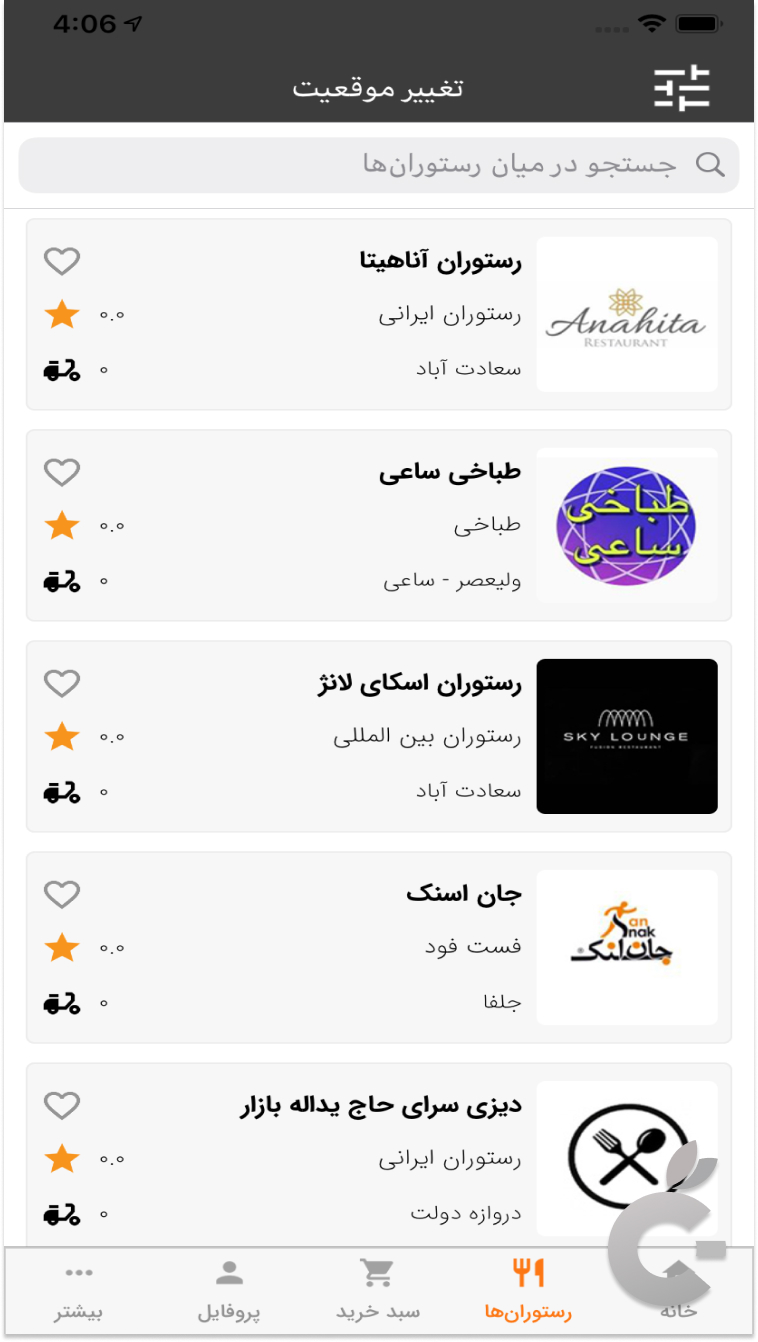Open the more menu ellipsis icon

pyautogui.click(x=79, y=1270)
